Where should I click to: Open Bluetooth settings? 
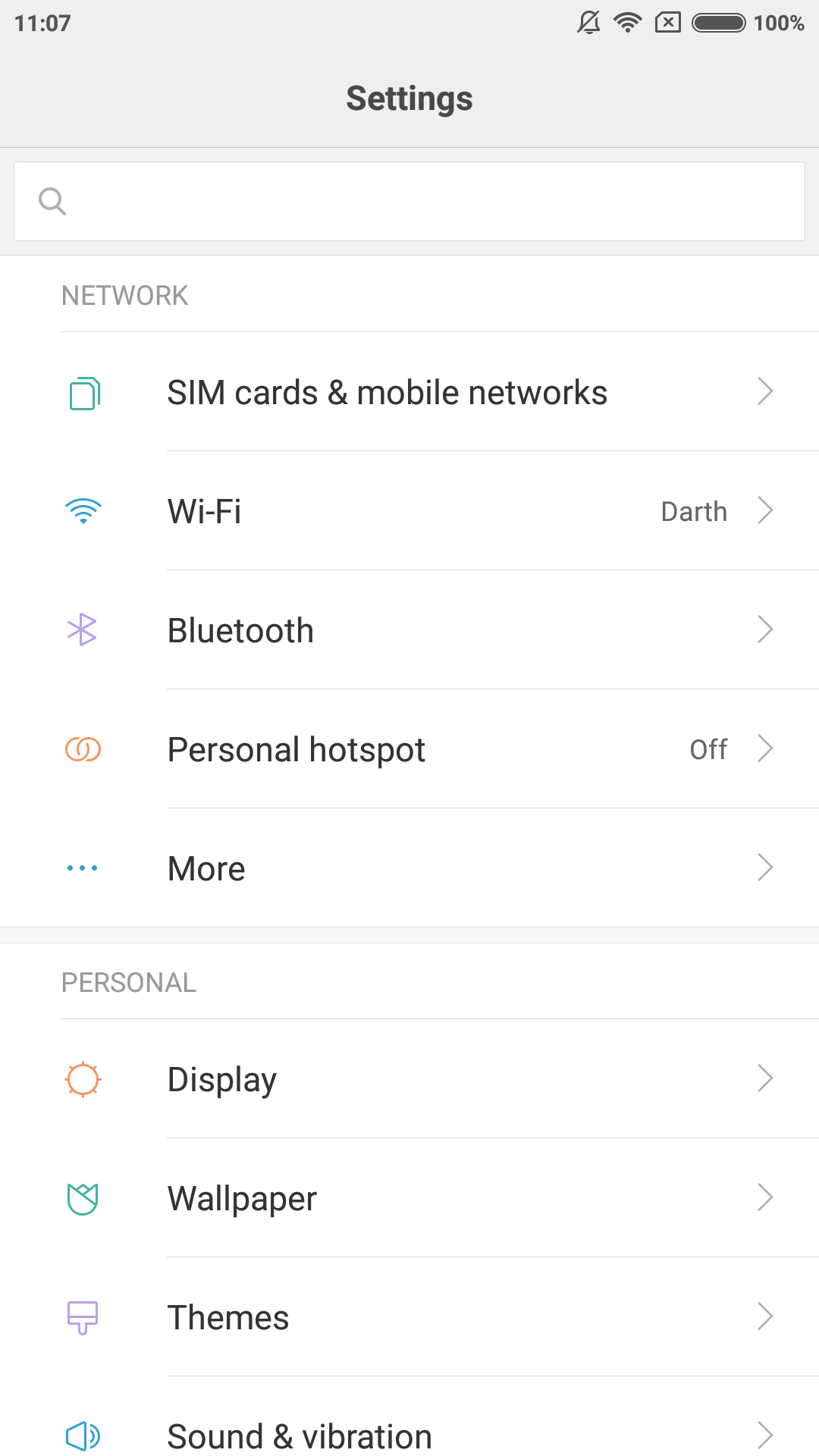tap(409, 630)
